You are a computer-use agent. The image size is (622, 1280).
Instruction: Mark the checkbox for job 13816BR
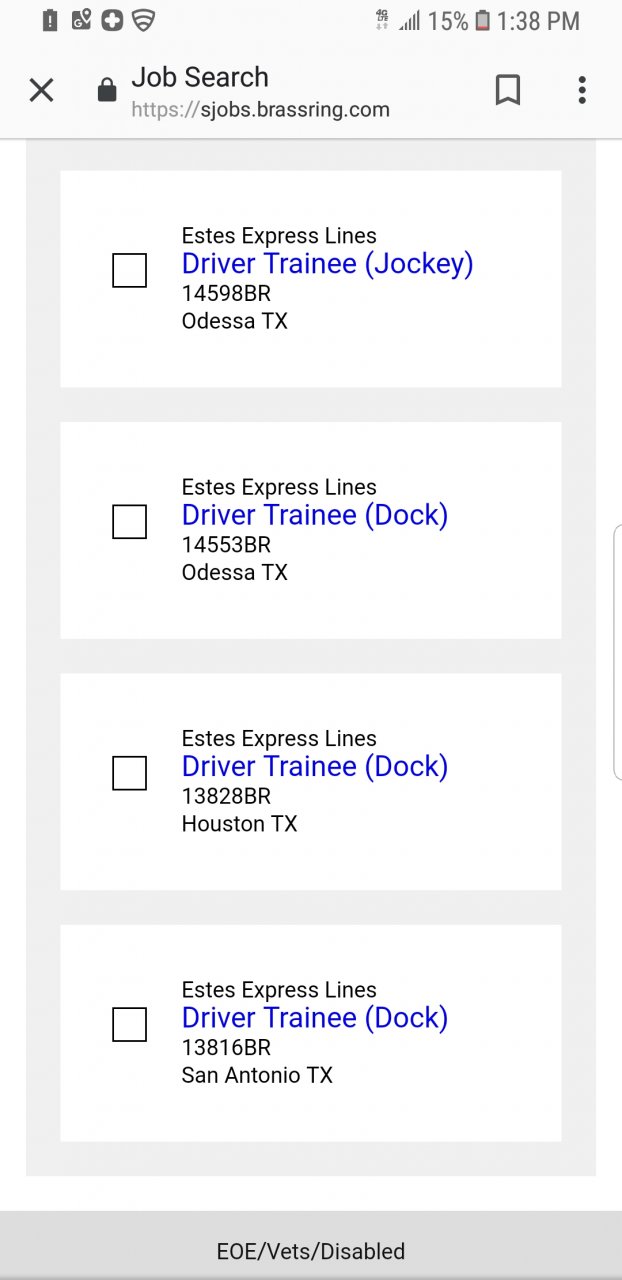tap(129, 1024)
